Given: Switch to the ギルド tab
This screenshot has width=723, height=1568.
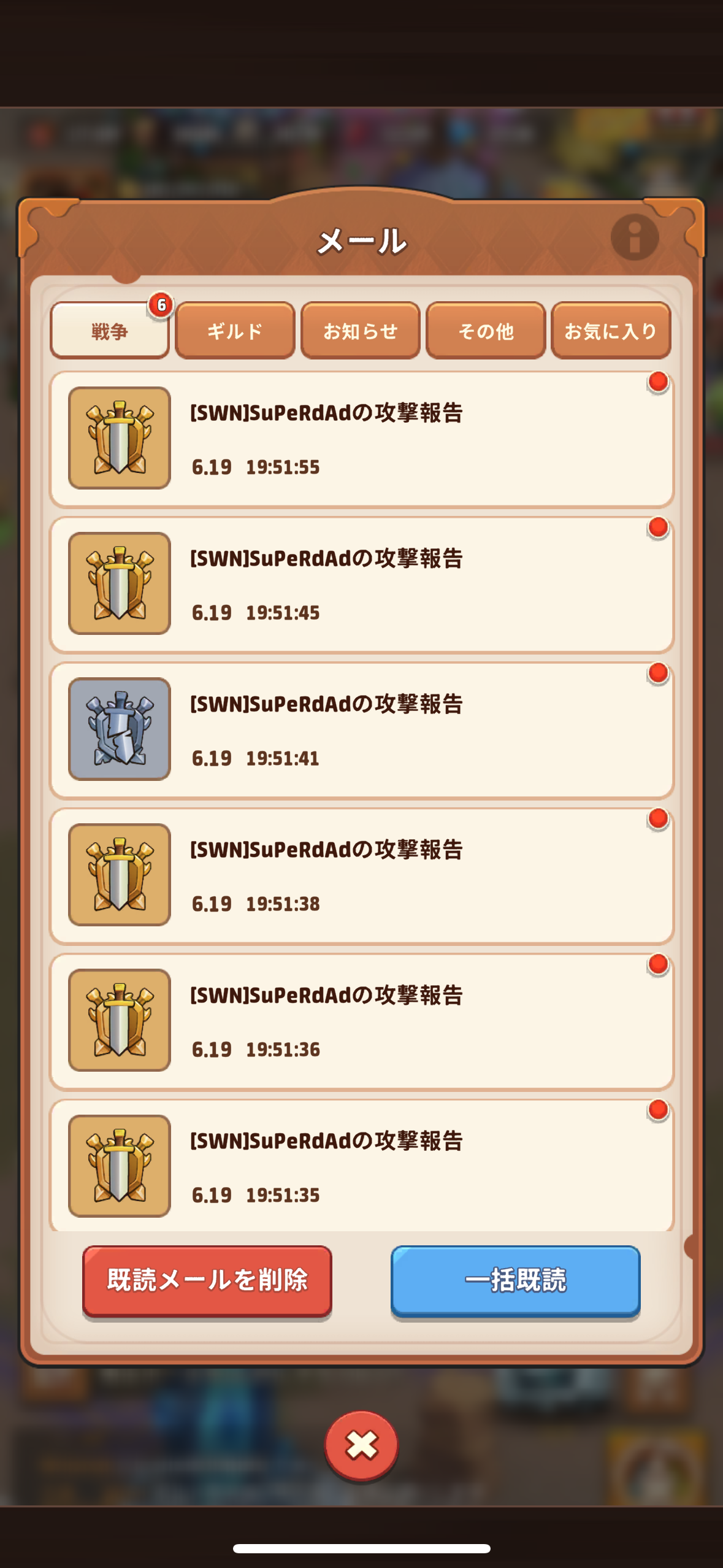Looking at the screenshot, I should click(x=235, y=331).
